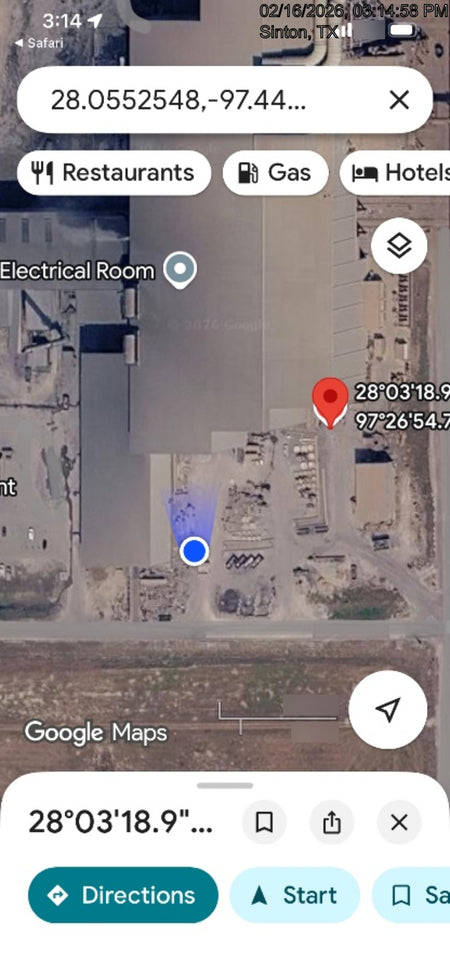Save the place with bookmark icon
Viewport: 450px width, 974px height.
coord(264,822)
